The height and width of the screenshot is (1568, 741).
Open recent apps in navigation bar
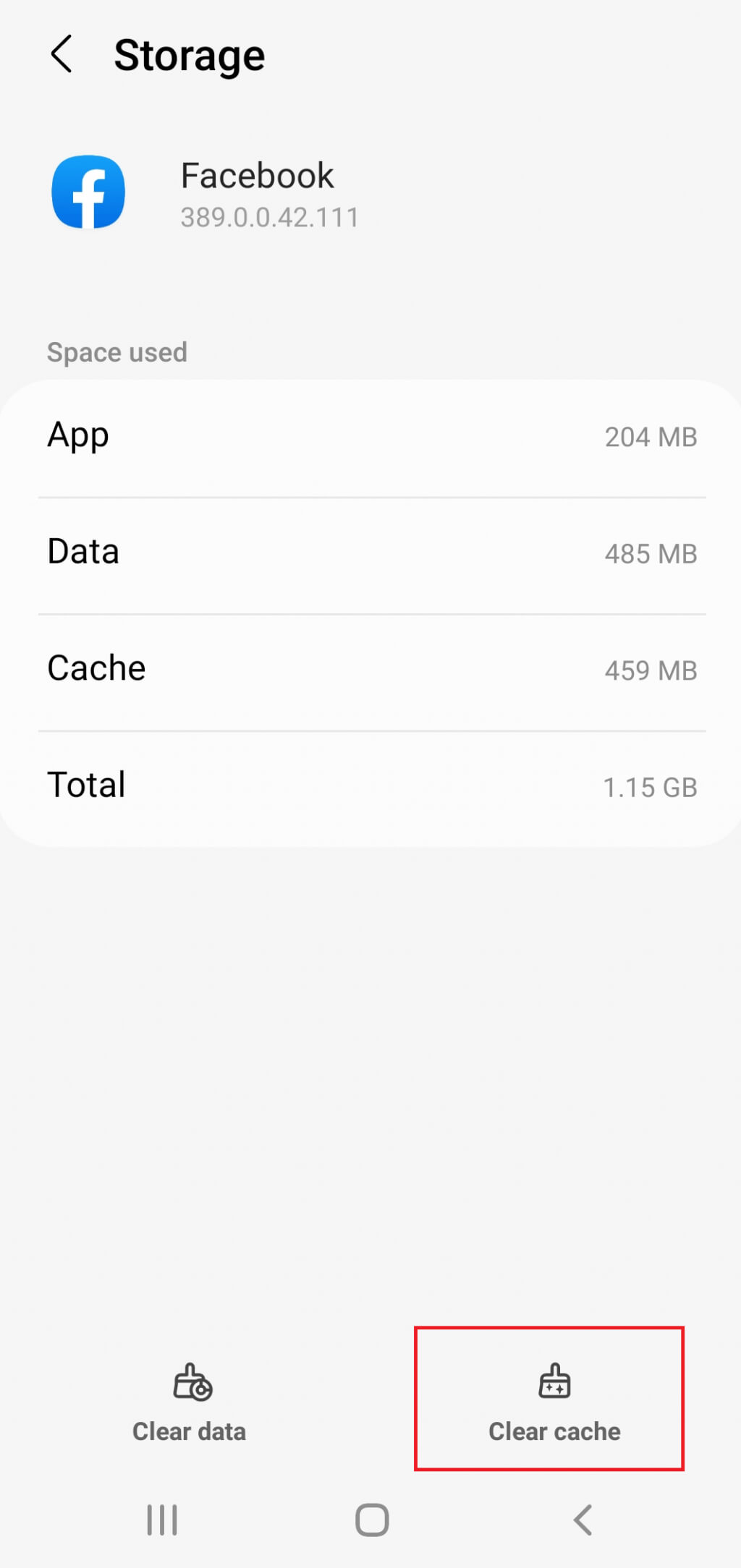click(x=162, y=1520)
